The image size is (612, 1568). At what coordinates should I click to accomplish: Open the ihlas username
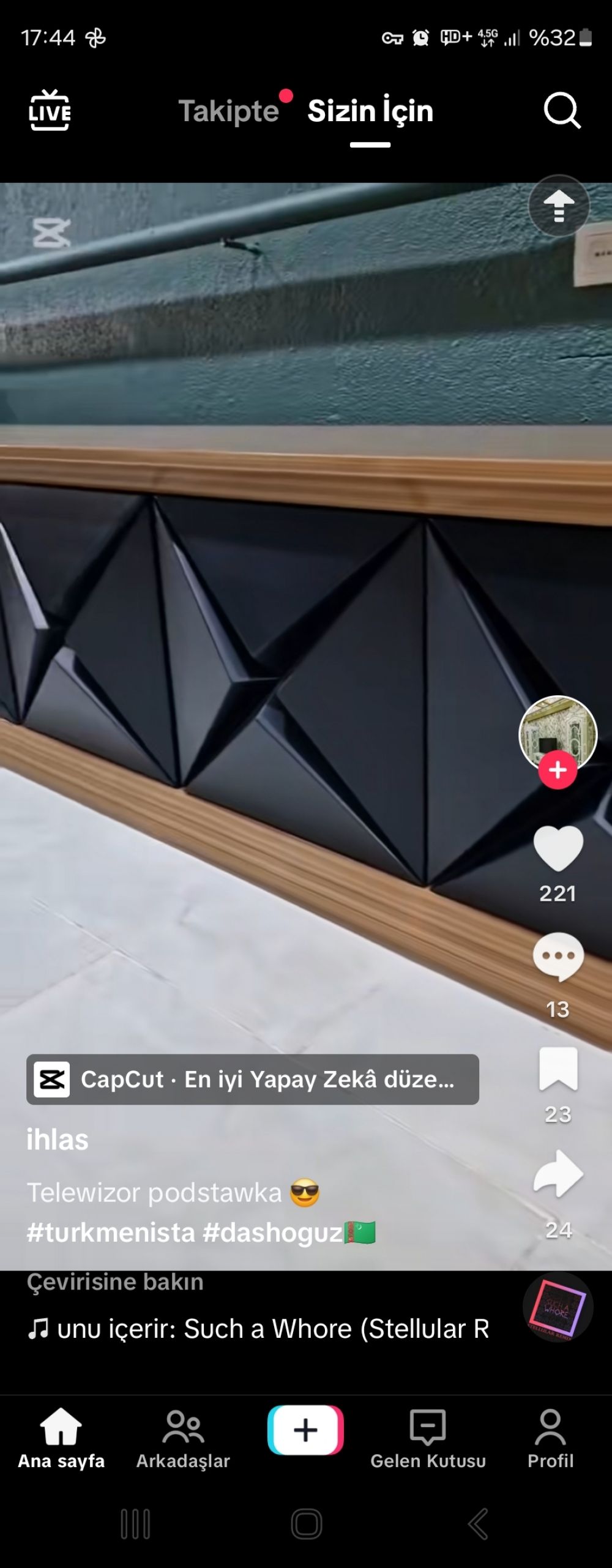pos(58,1140)
